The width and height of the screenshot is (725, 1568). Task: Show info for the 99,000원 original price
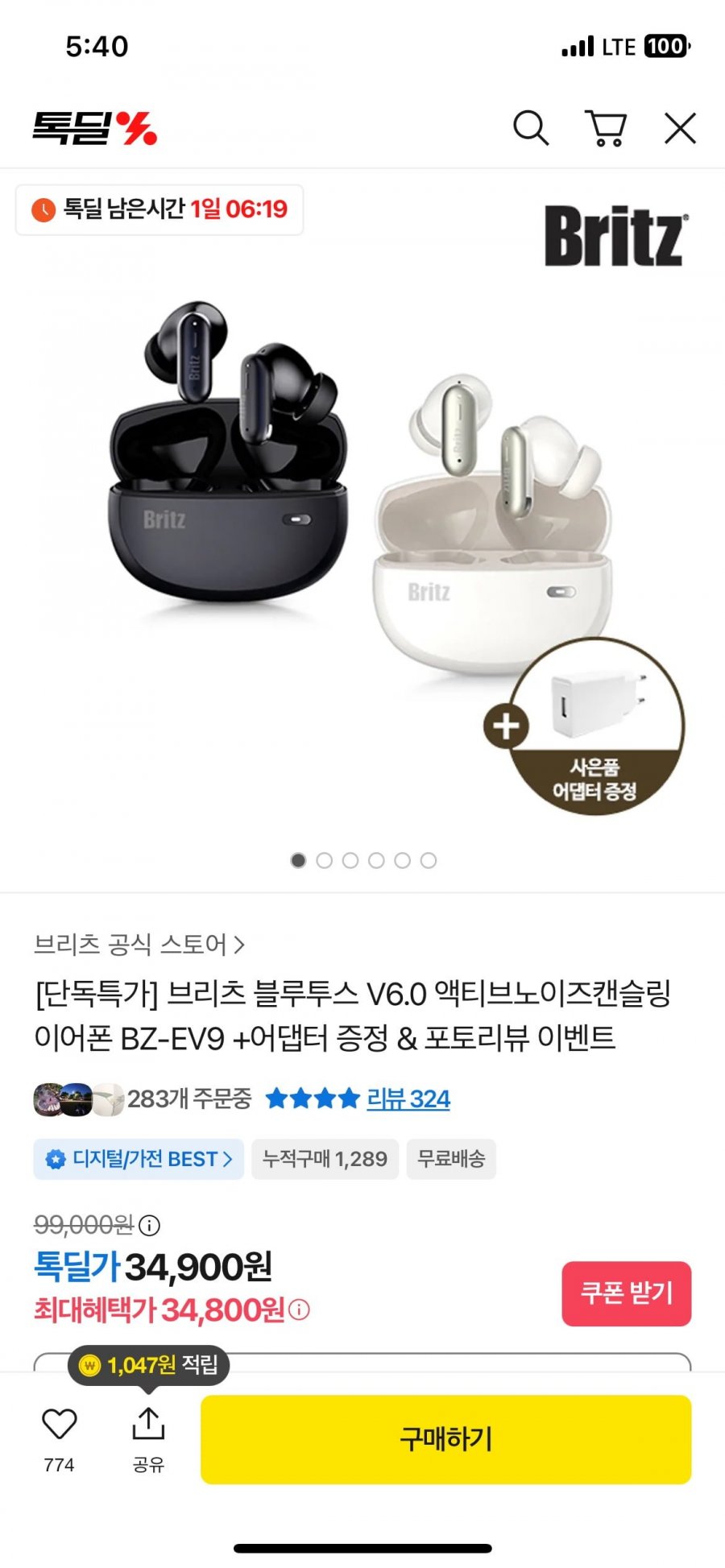coord(150,1225)
